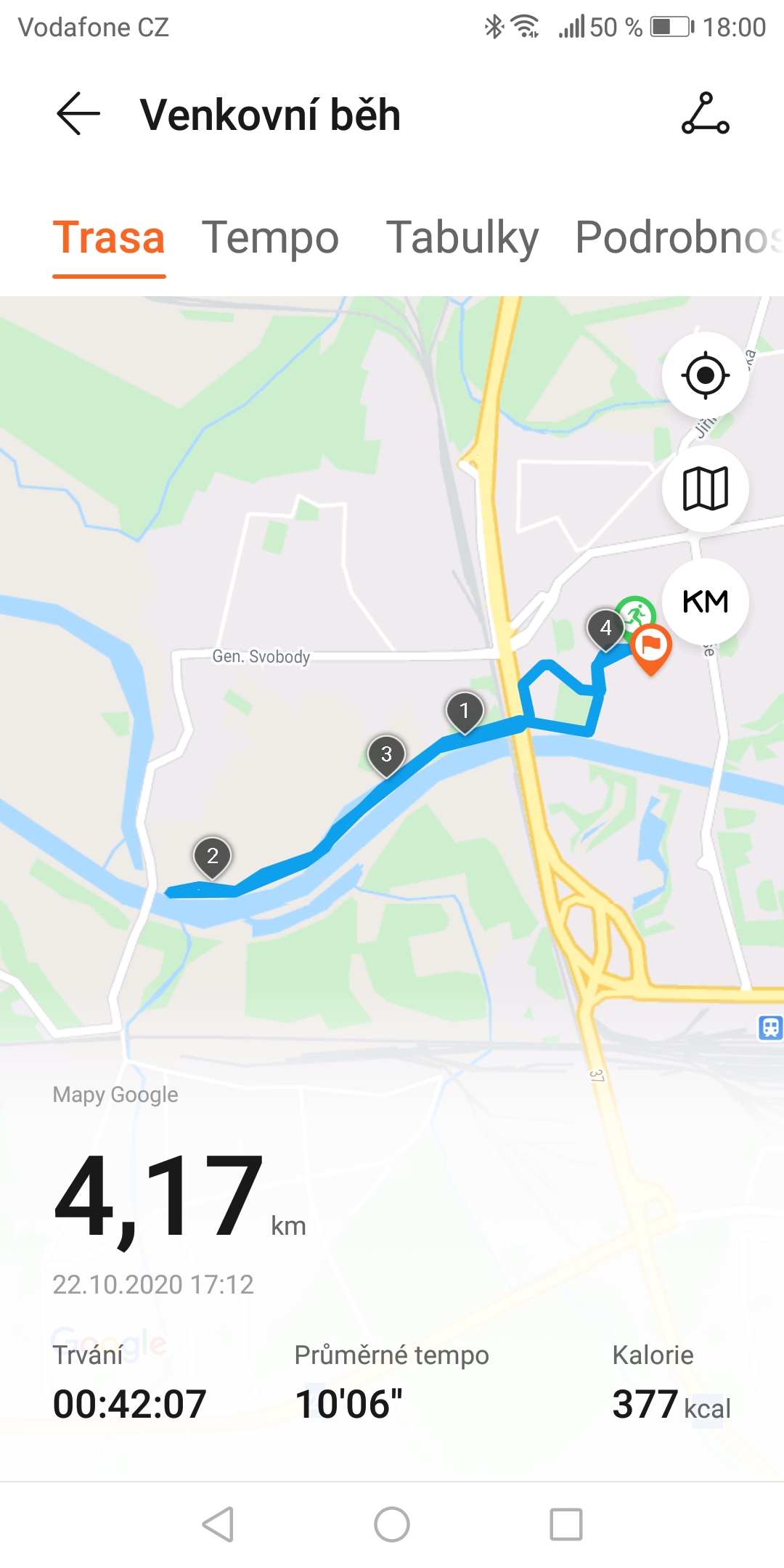This screenshot has height=1568, width=784.
Task: Open the route icon in the header
Action: [705, 114]
